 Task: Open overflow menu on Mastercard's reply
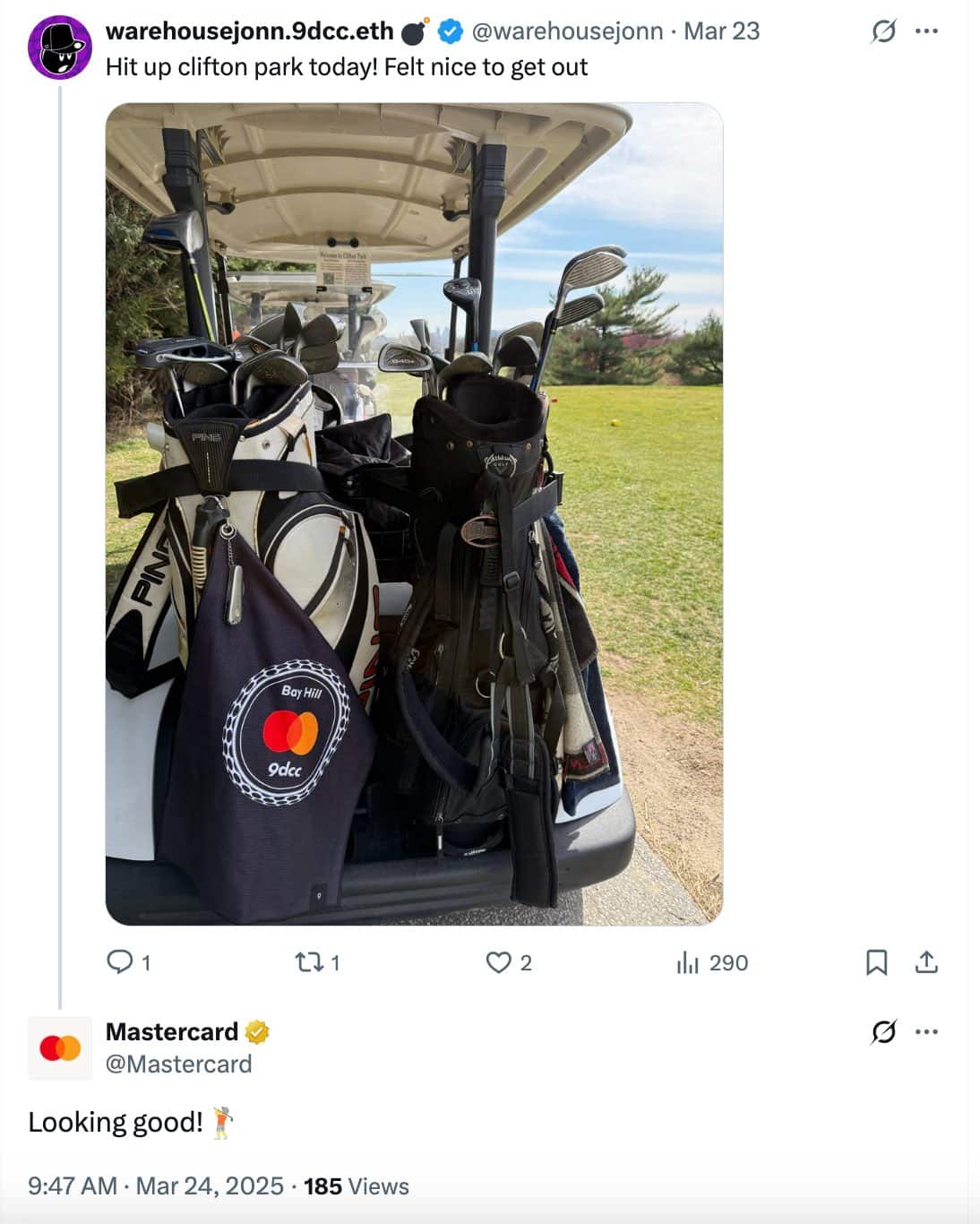point(926,1032)
